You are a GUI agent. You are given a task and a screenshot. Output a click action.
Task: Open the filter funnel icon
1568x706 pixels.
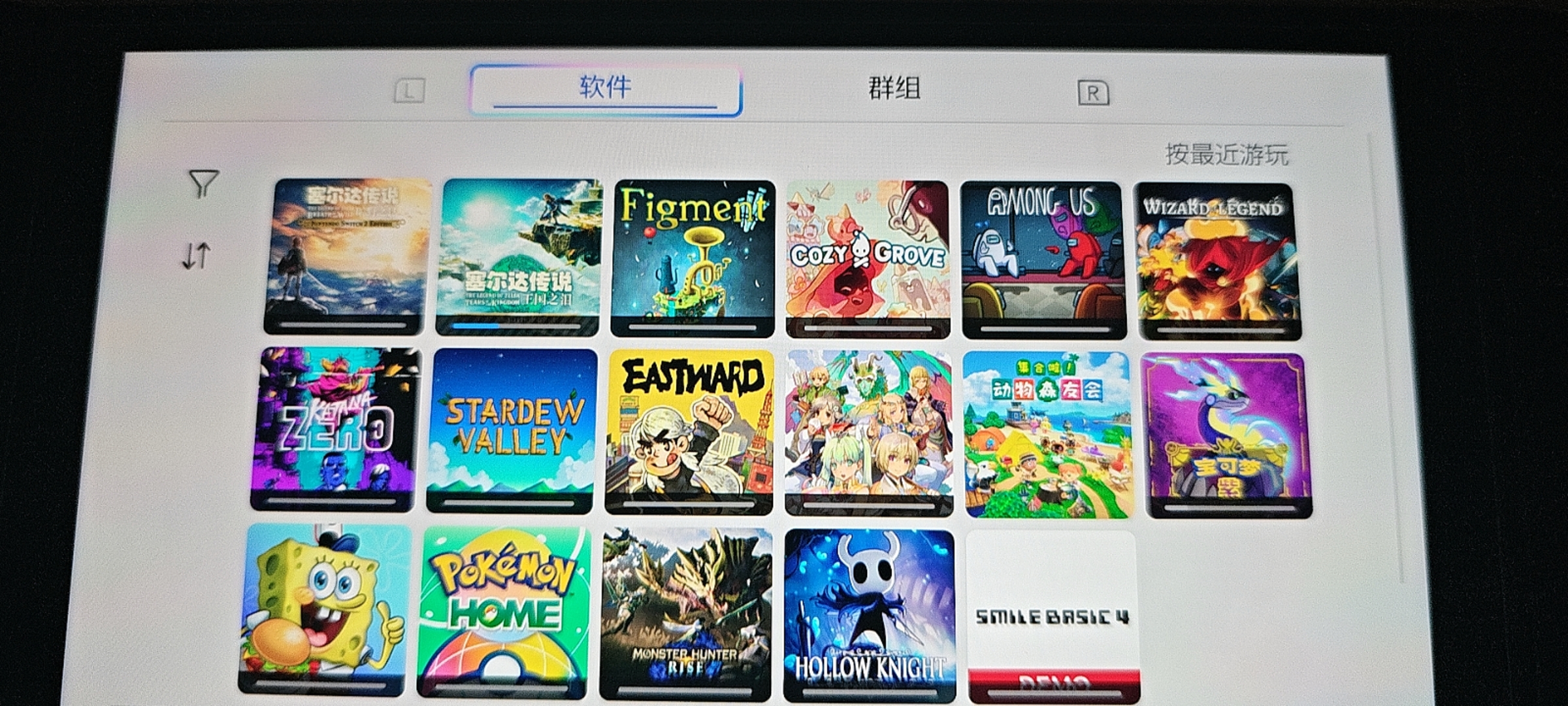[x=203, y=184]
